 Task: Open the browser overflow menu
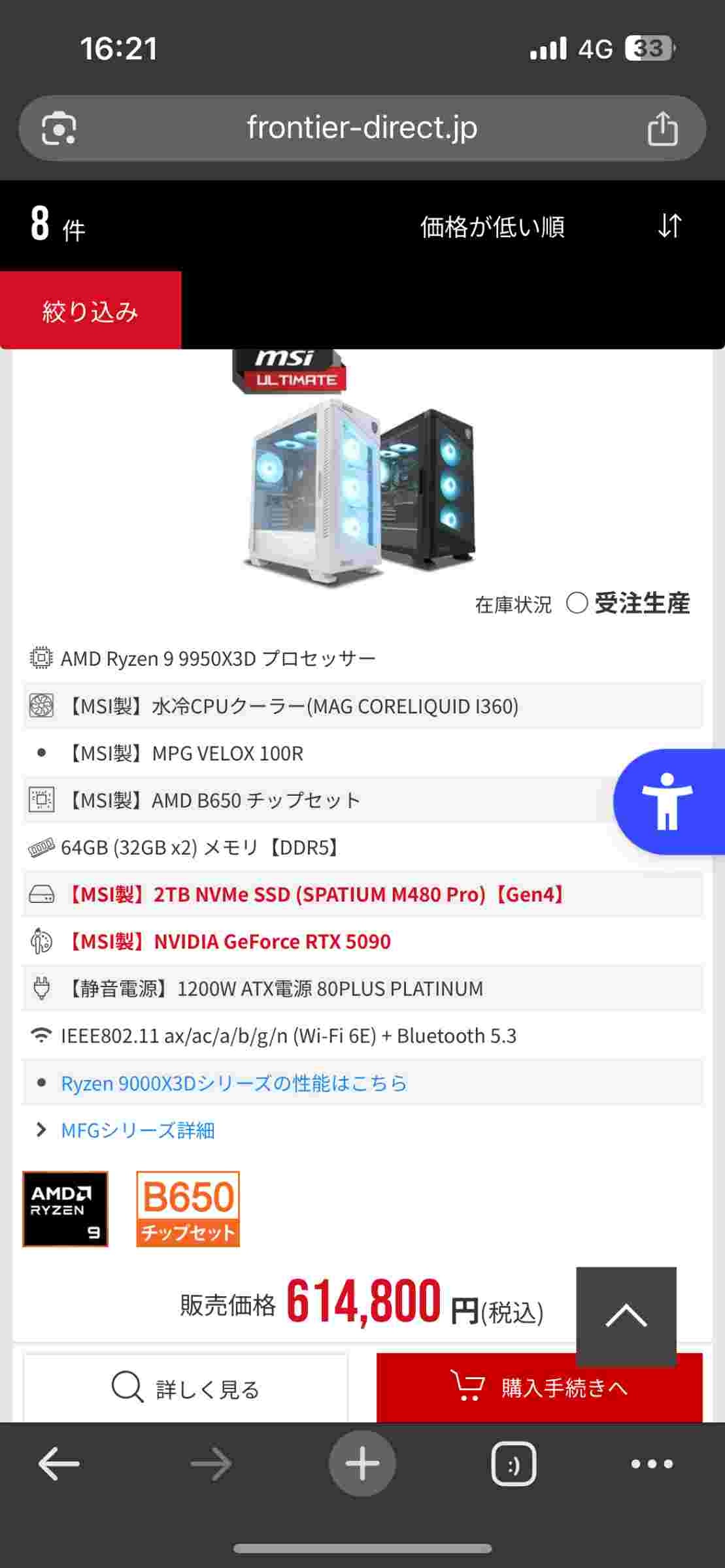point(652,1463)
